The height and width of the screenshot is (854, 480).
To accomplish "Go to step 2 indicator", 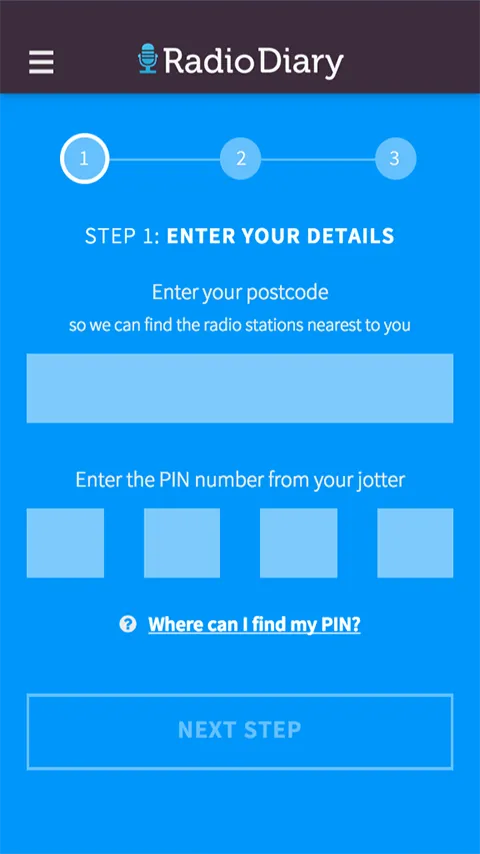I will (x=240, y=158).
